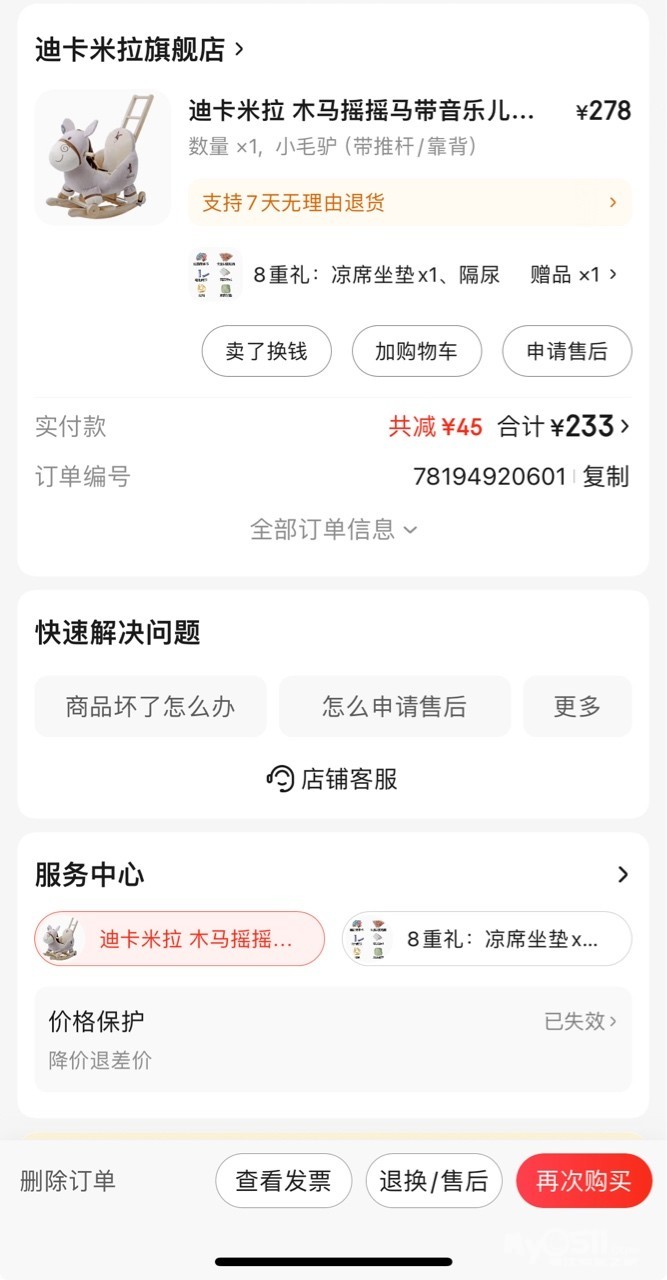This screenshot has height=1280, width=667.
Task: View the invoice via 查看发票
Action: [x=283, y=1181]
